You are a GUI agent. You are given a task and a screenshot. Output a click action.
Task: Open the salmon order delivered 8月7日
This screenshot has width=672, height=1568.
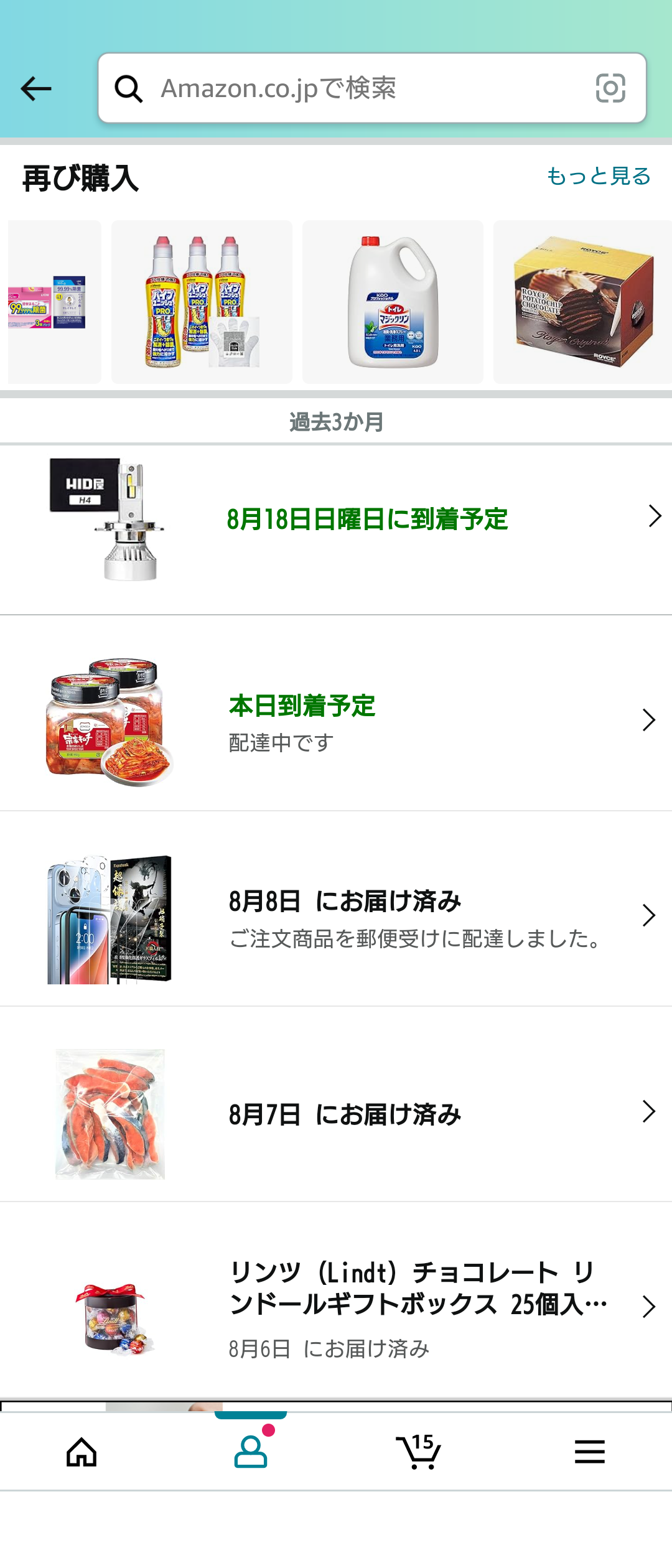click(336, 1113)
